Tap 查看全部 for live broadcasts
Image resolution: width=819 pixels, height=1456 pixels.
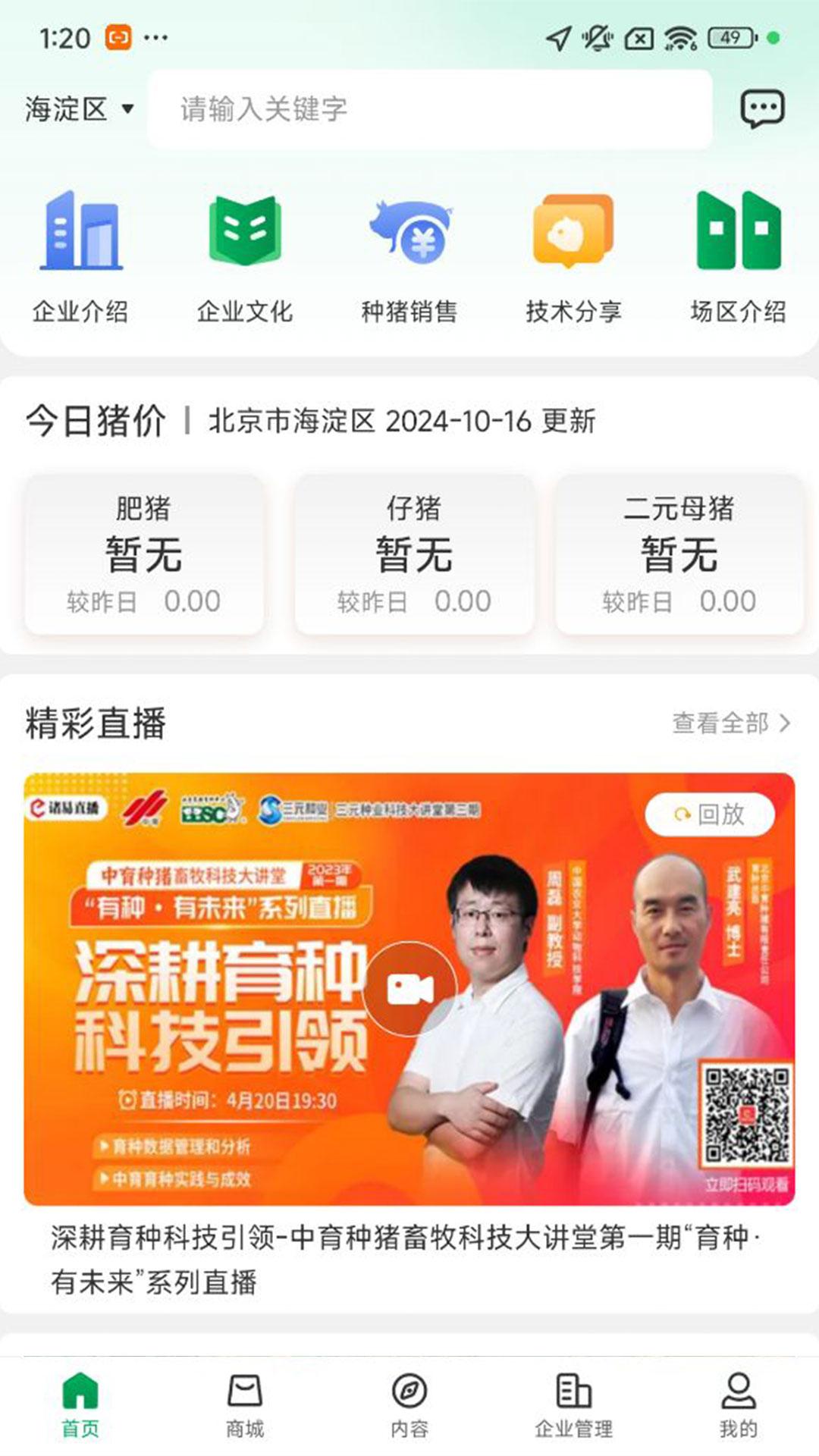(730, 723)
